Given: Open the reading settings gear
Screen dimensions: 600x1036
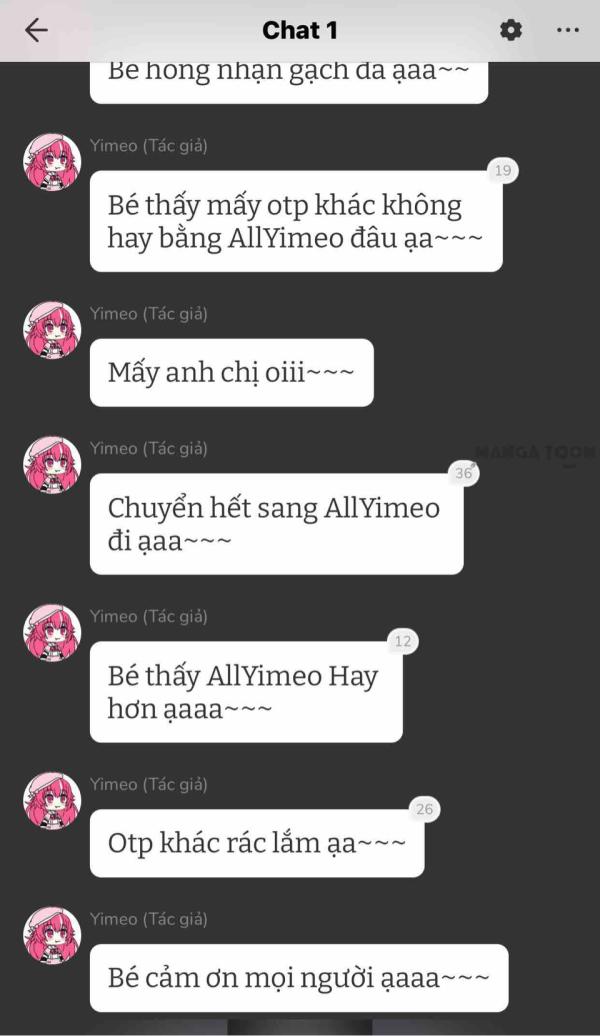Looking at the screenshot, I should 510,30.
